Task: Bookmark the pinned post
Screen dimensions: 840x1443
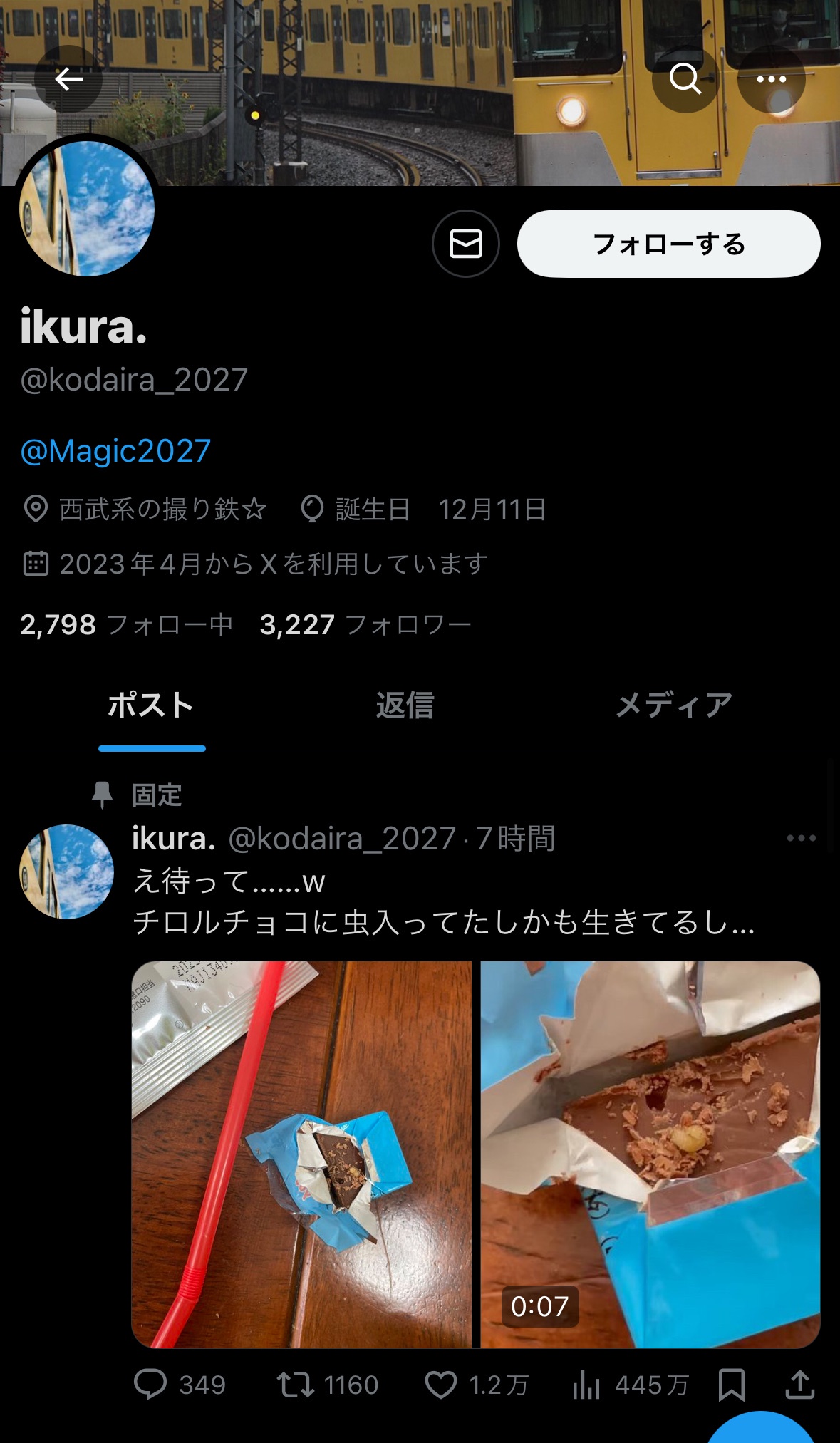Action: [732, 1385]
